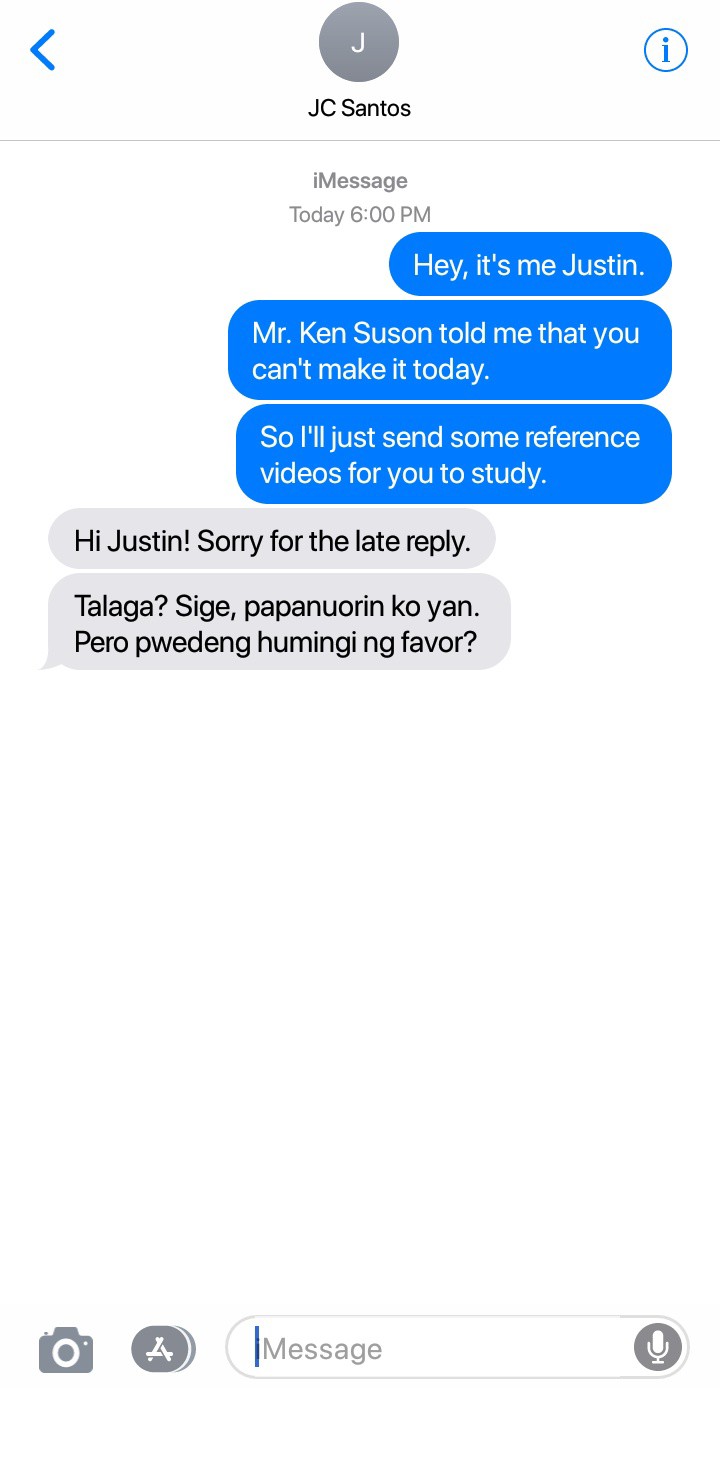The height and width of the screenshot is (1484, 720).
Task: Open the App Store apps drawer
Action: [163, 1349]
